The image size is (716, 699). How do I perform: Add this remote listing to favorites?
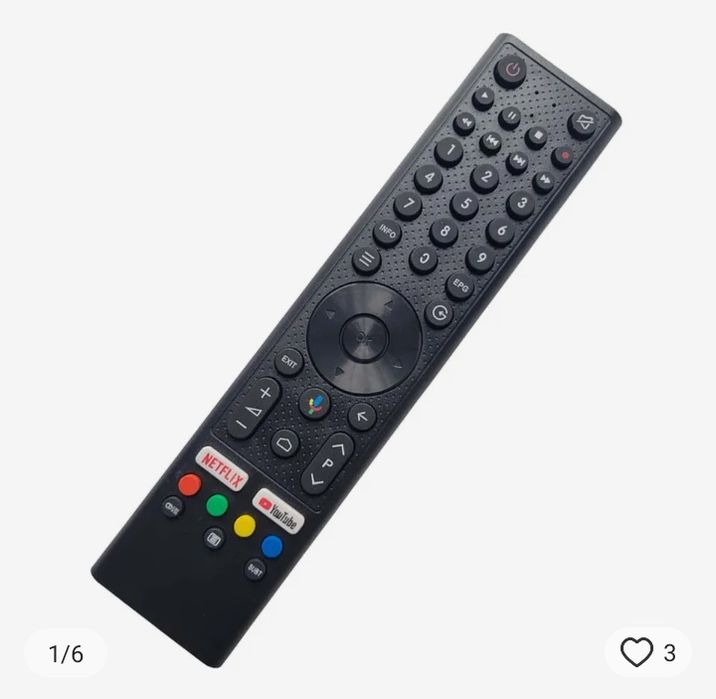(637, 653)
